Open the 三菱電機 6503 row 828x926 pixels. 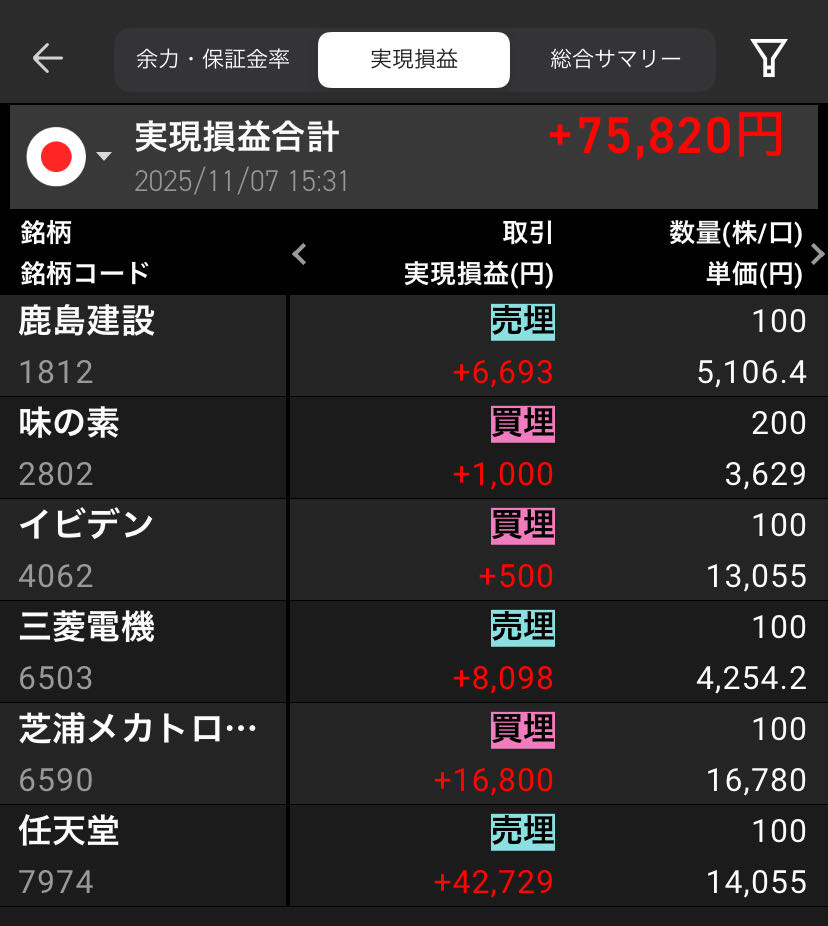click(414, 652)
